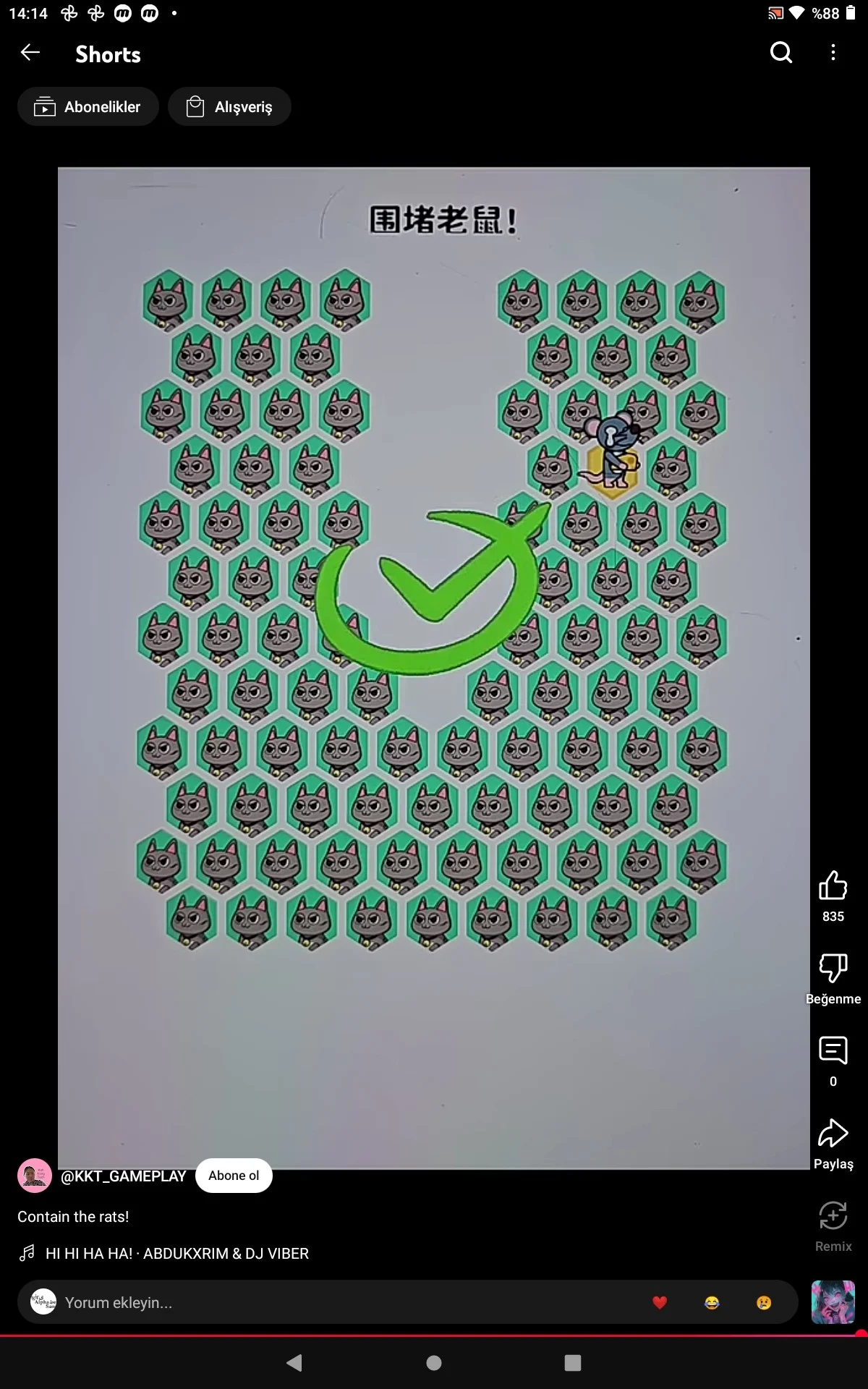
Task: Share the video with Paylaş
Action: tap(833, 1134)
